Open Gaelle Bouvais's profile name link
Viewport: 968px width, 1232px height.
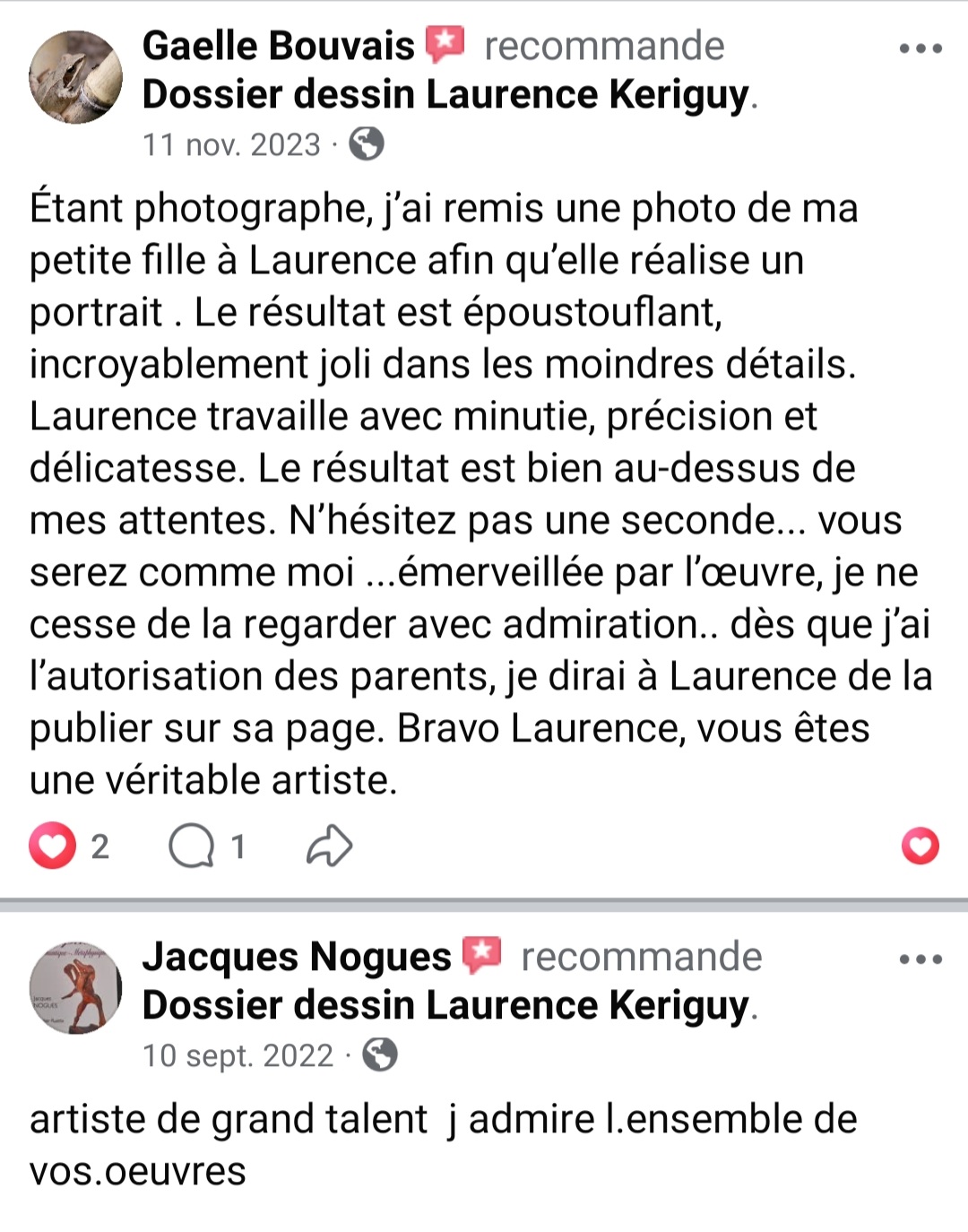[278, 46]
